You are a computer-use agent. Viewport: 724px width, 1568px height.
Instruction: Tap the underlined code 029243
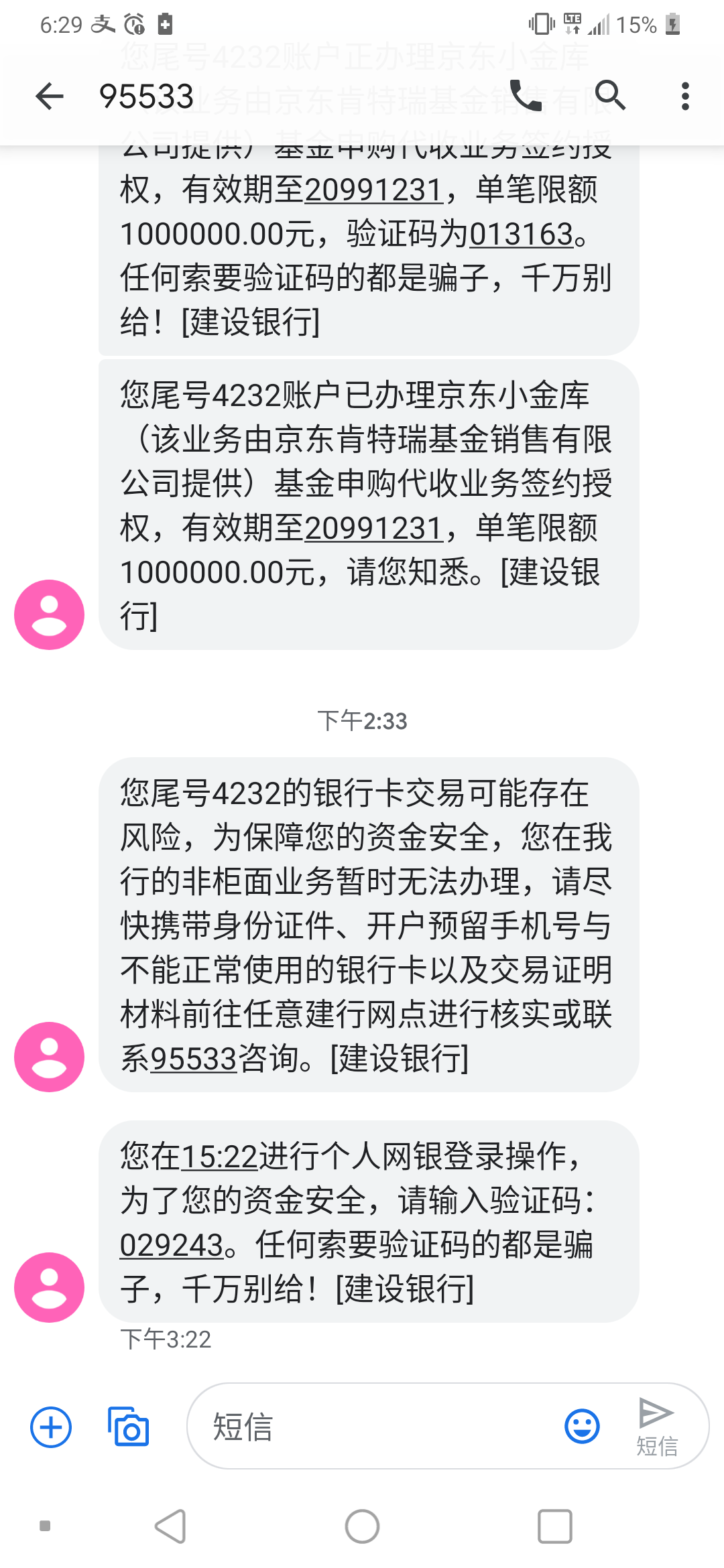(x=172, y=1246)
